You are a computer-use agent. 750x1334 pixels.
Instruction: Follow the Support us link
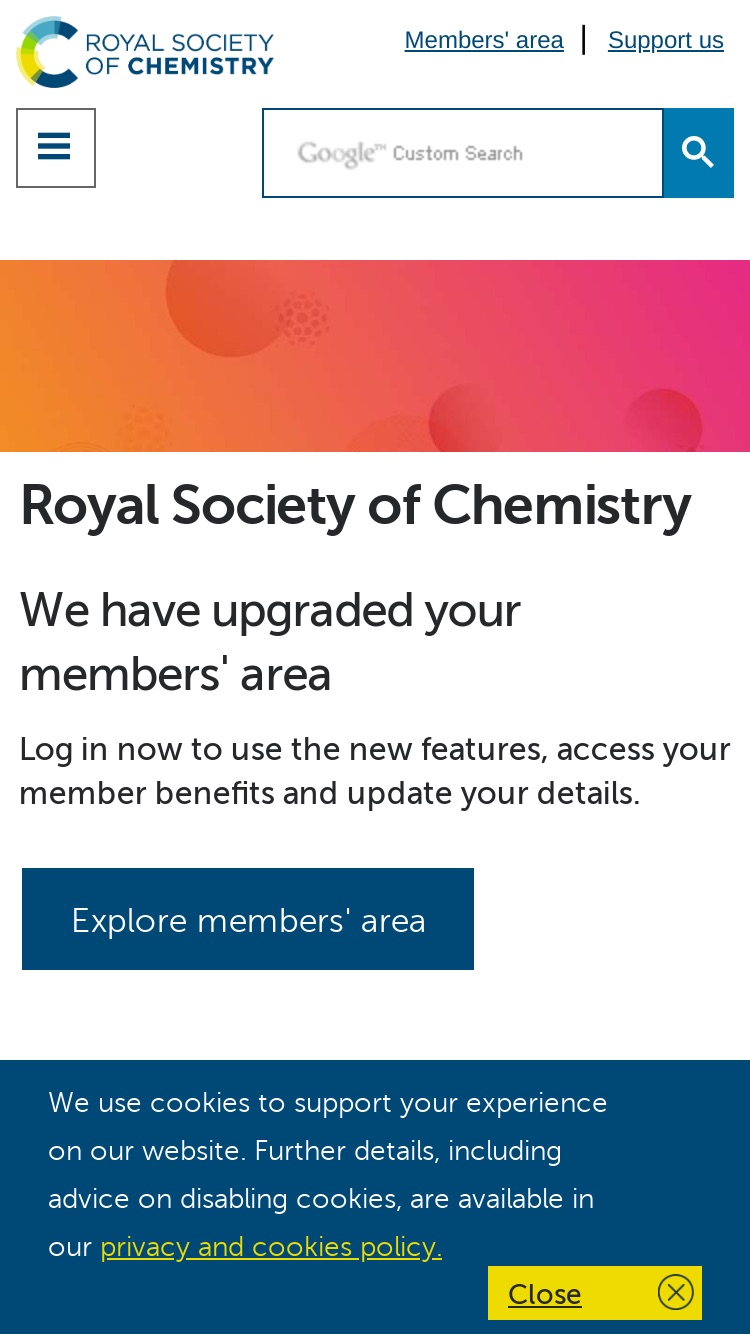pyautogui.click(x=666, y=40)
